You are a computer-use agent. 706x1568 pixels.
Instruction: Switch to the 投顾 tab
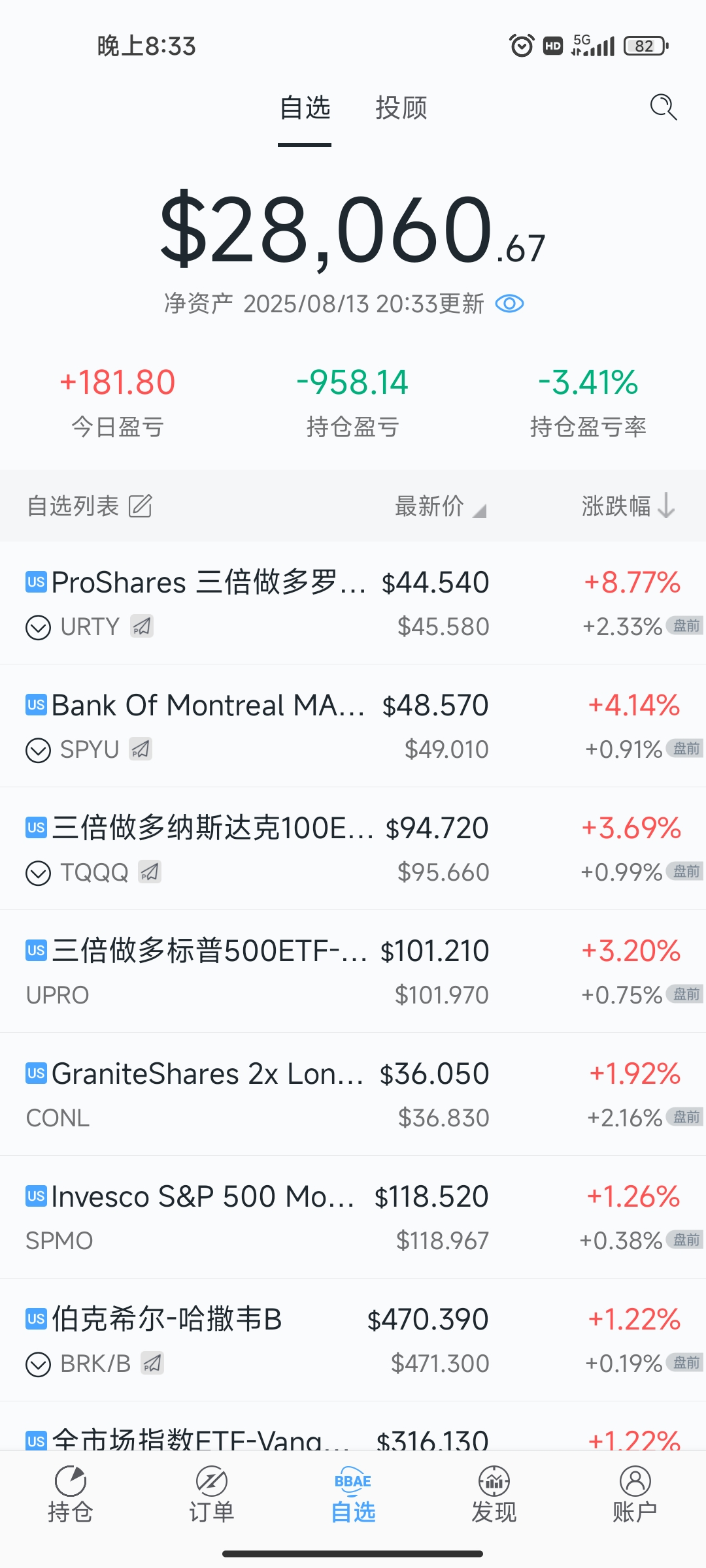[401, 108]
